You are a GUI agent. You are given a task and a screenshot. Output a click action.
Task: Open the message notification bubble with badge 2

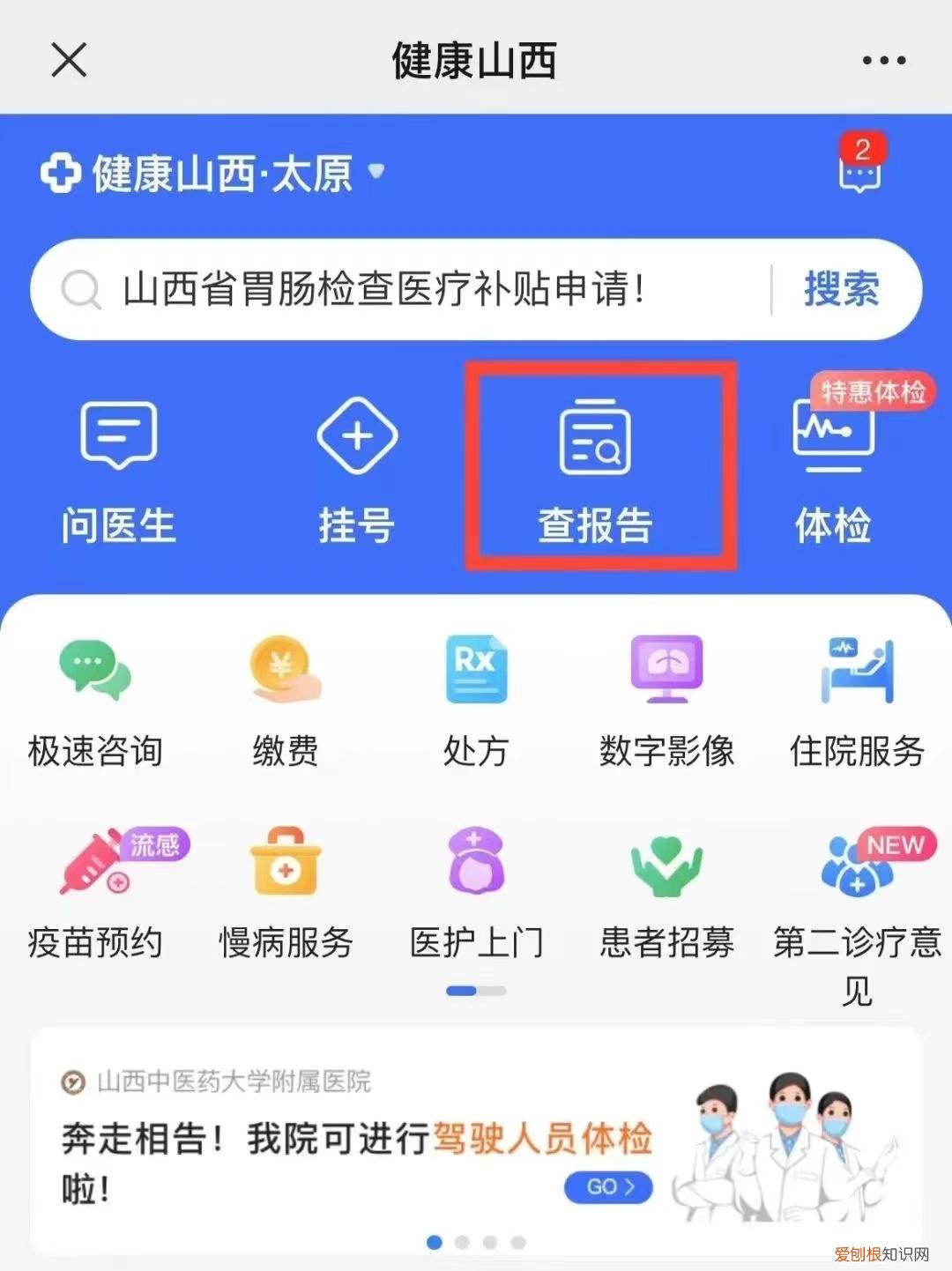click(x=859, y=172)
